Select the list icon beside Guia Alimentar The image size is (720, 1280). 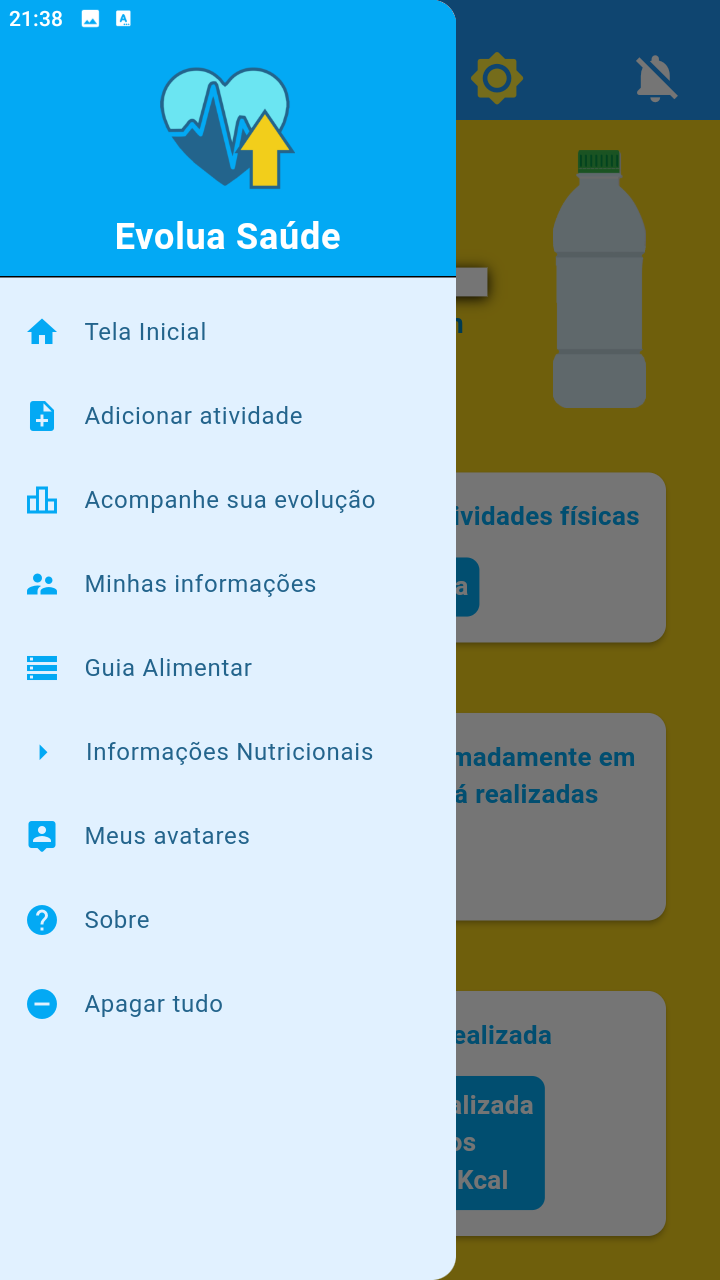(x=41, y=667)
